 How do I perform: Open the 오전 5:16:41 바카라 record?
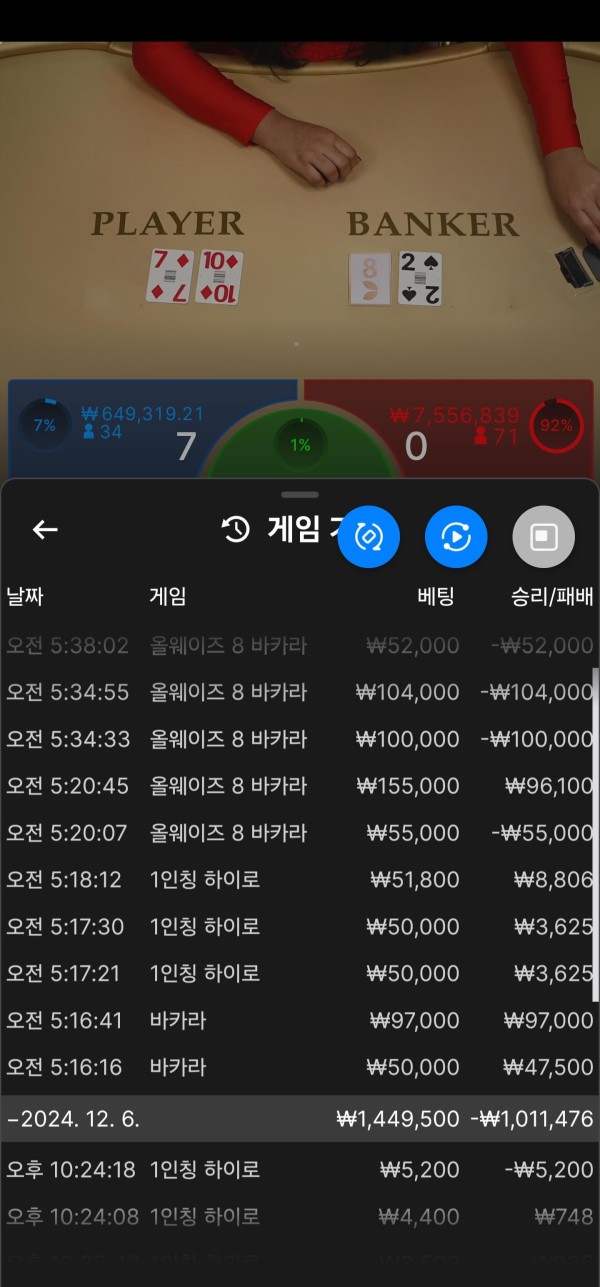[x=300, y=1021]
